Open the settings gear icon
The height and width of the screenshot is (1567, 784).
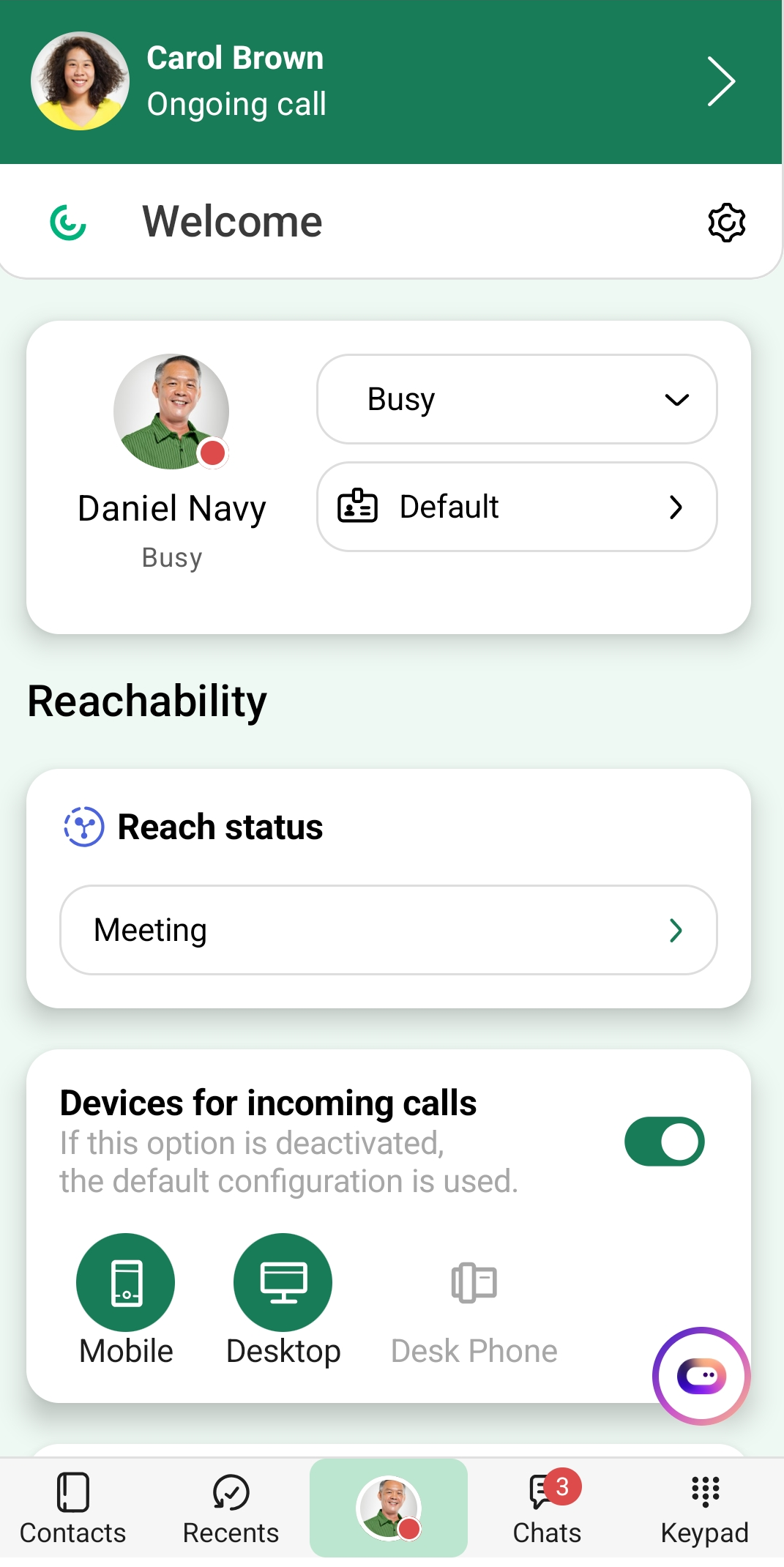click(726, 223)
